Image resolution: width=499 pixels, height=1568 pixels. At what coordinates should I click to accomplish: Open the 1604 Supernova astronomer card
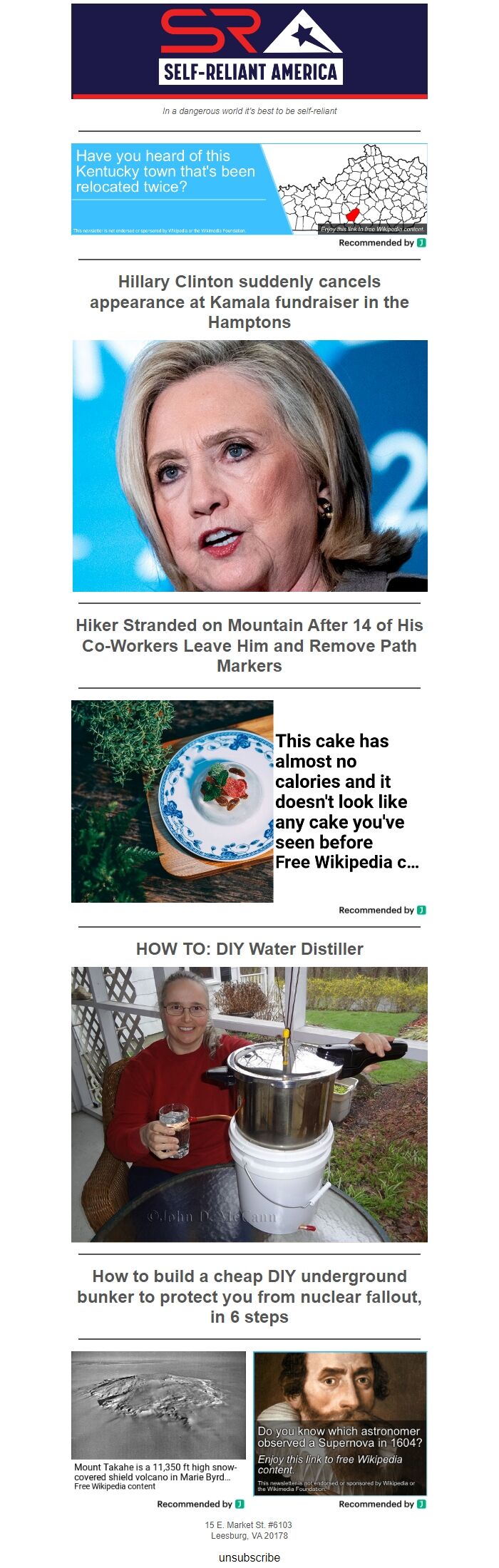coord(340,1423)
